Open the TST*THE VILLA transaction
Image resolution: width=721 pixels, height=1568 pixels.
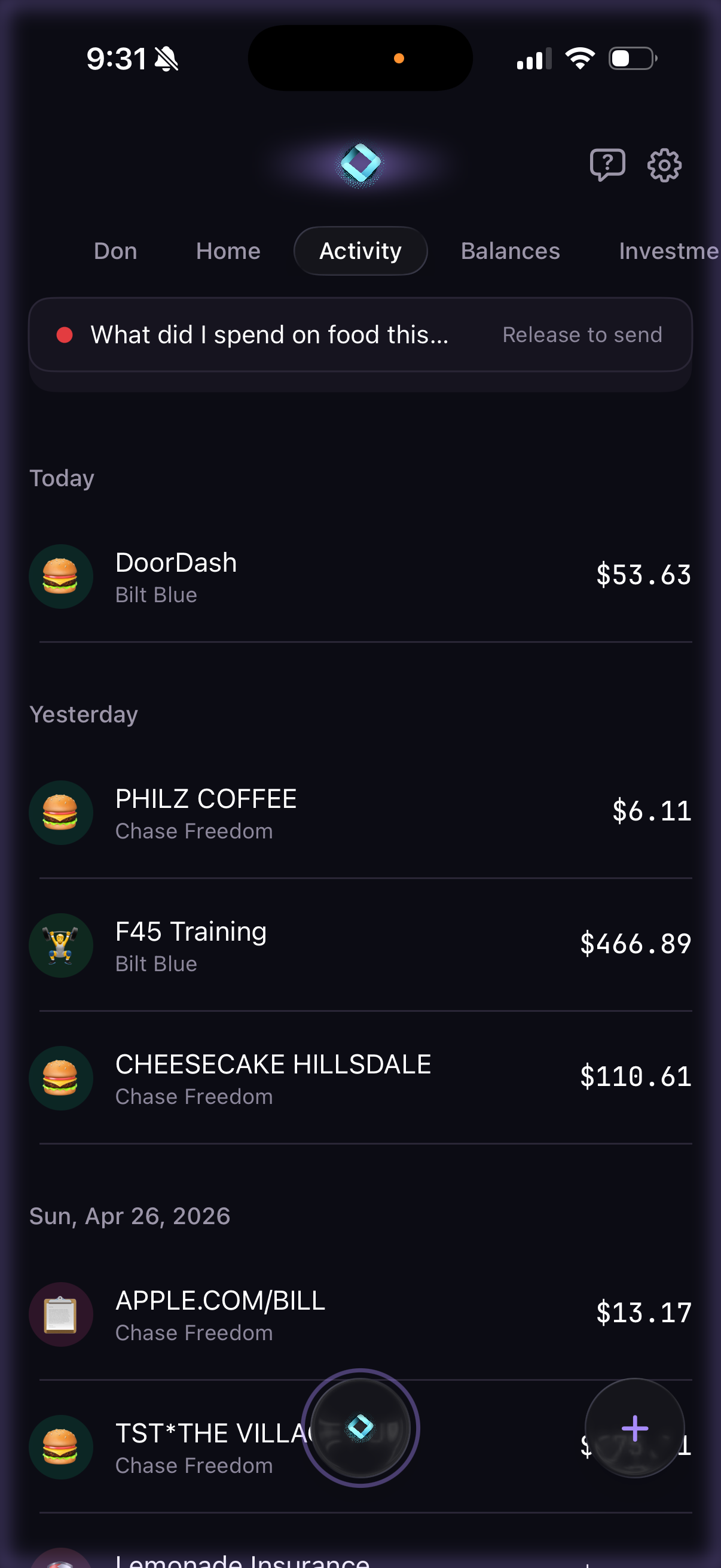coord(182,1447)
